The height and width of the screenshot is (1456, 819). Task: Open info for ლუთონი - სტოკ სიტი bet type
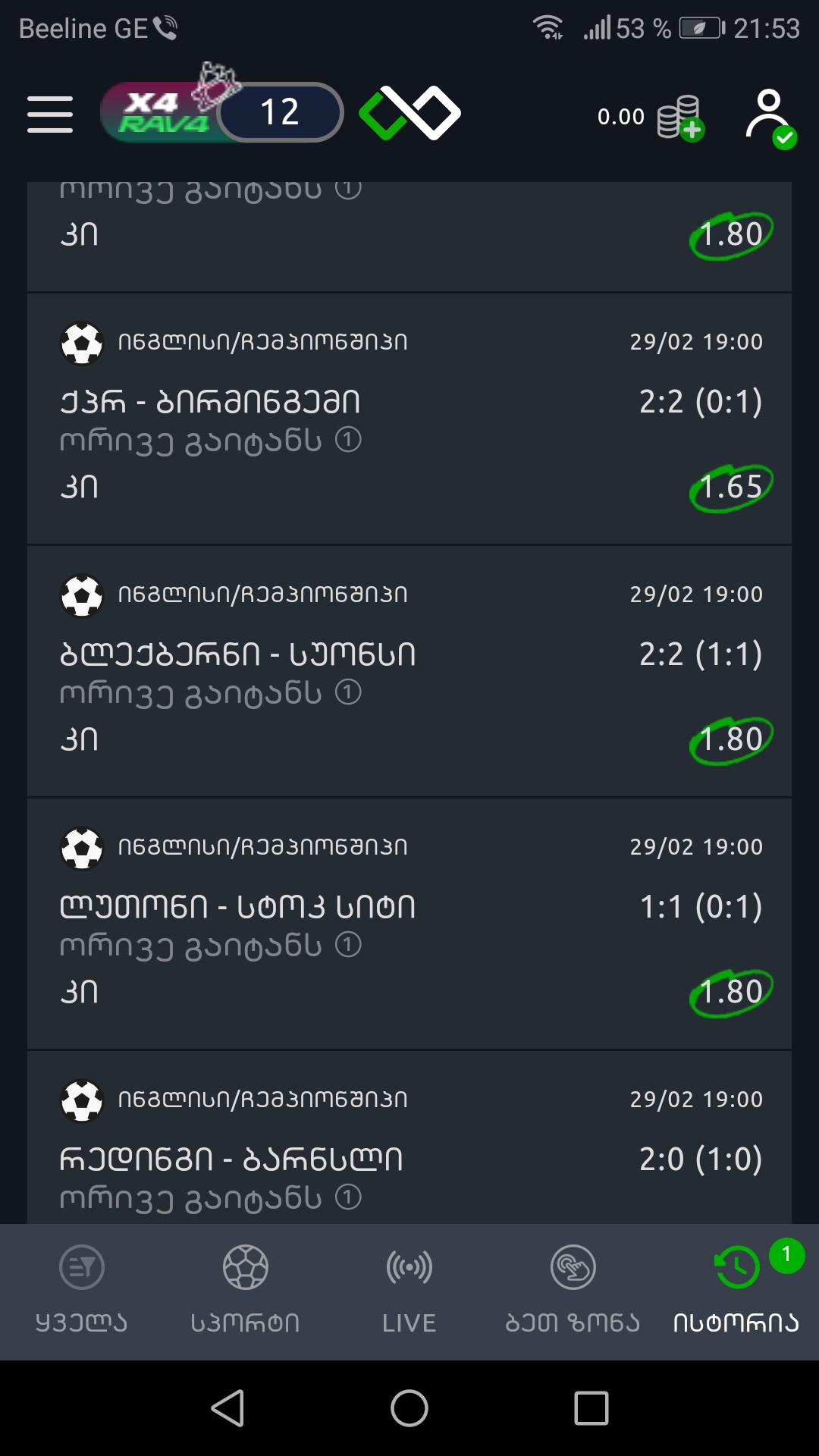[348, 945]
